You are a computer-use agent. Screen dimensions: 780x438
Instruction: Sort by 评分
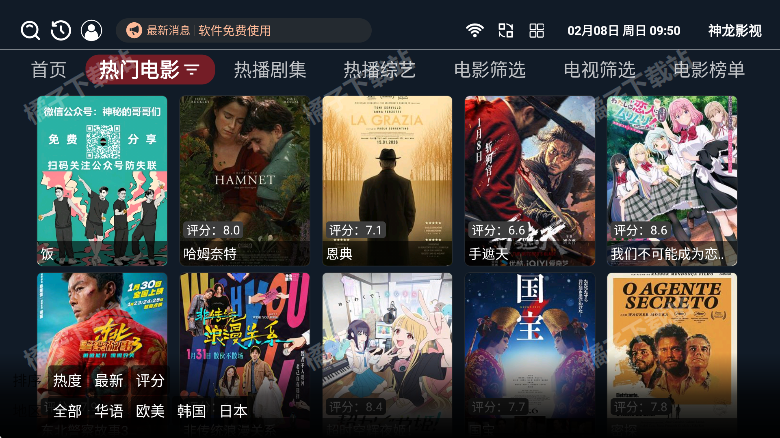[x=150, y=381]
